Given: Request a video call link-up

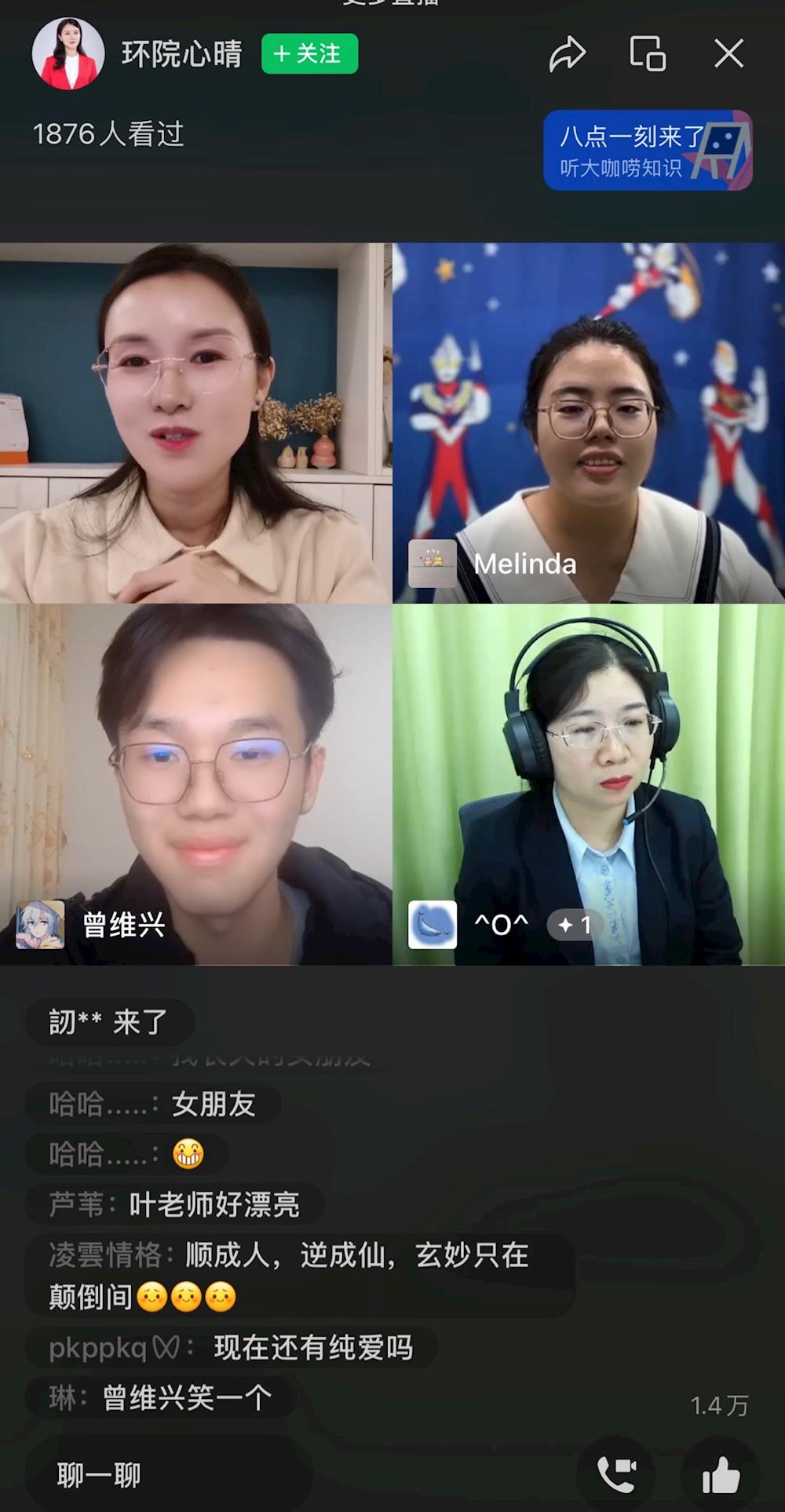Looking at the screenshot, I should click(616, 1475).
